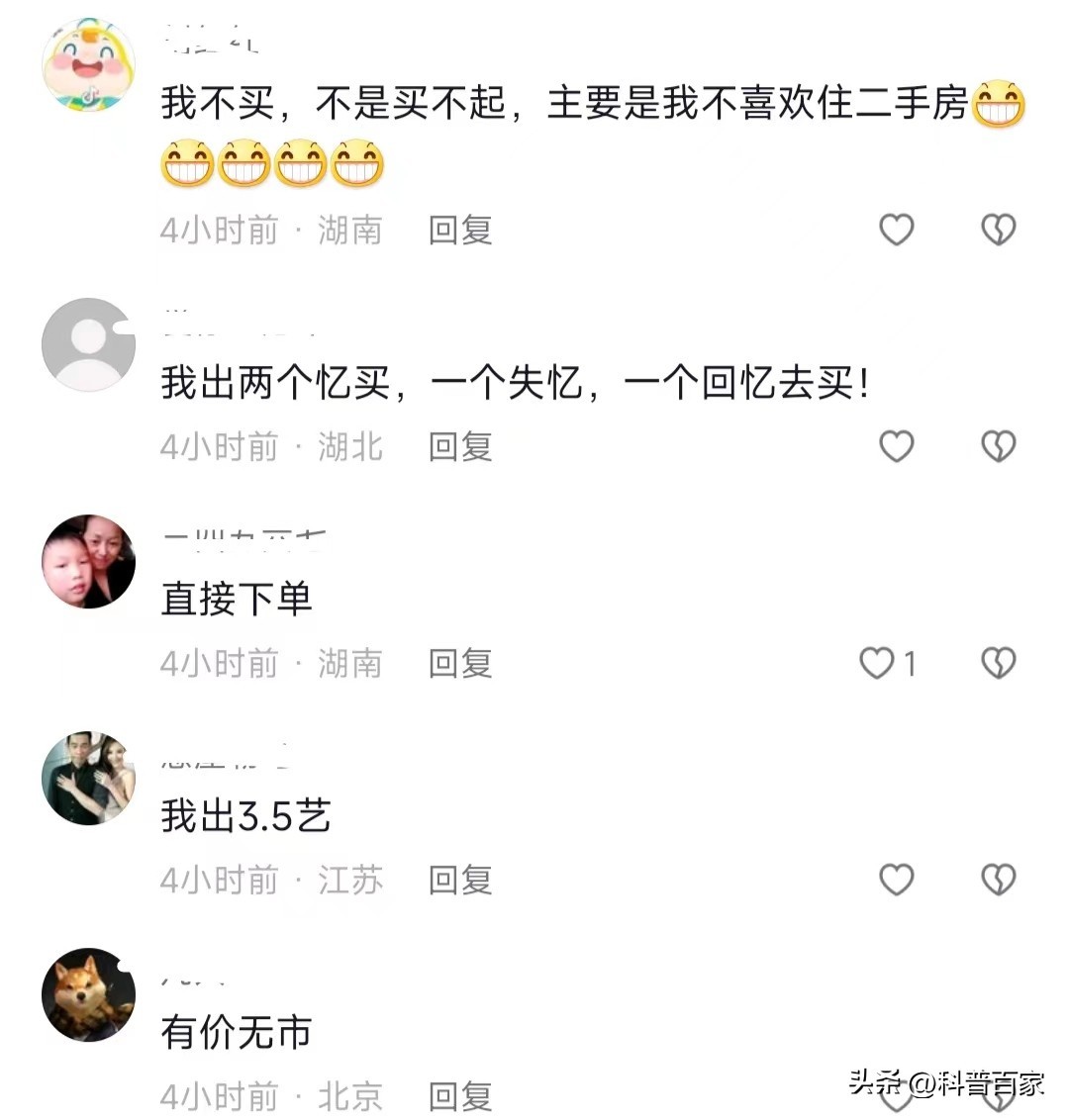Reply to the 直接下单 comment
The image size is (1069, 1120).
[460, 663]
